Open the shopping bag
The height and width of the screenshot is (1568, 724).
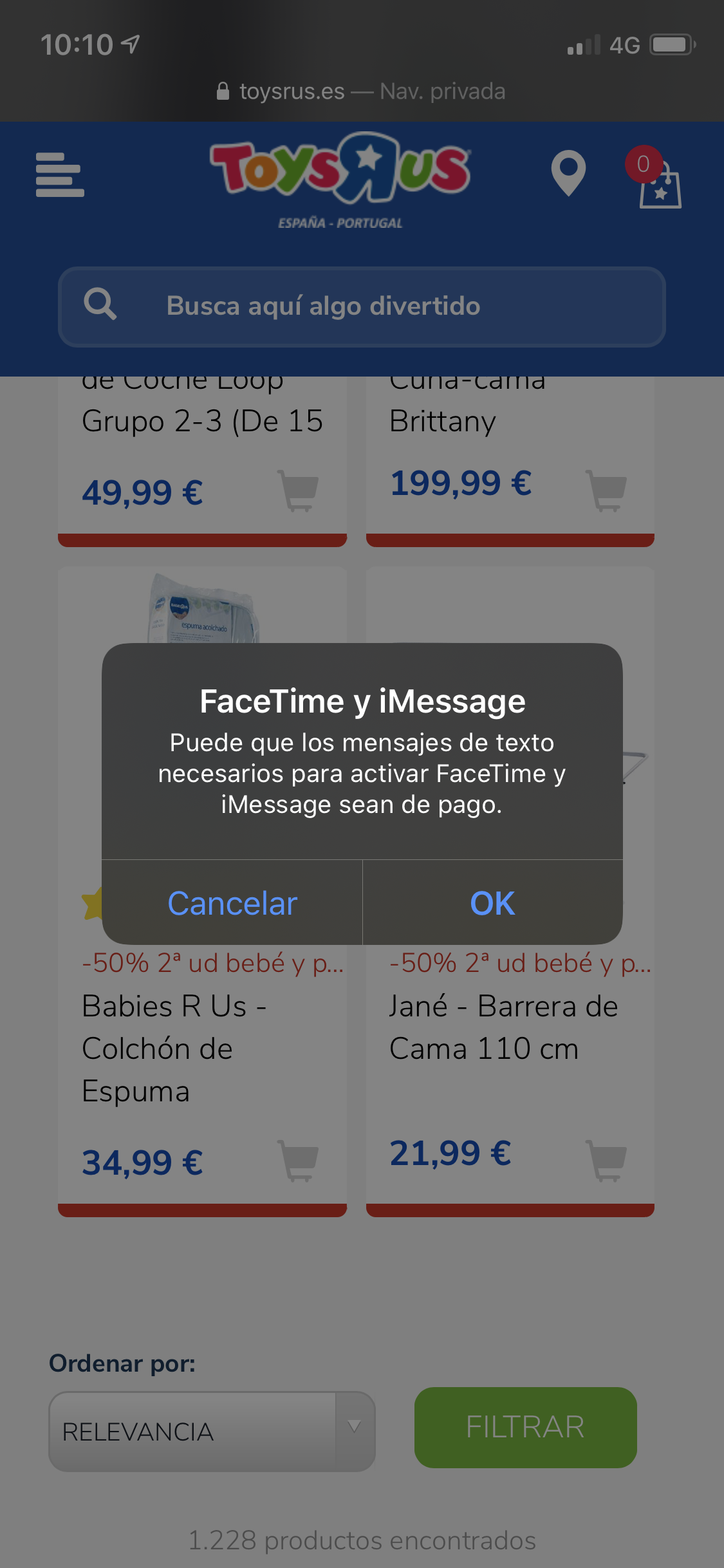[x=659, y=183]
